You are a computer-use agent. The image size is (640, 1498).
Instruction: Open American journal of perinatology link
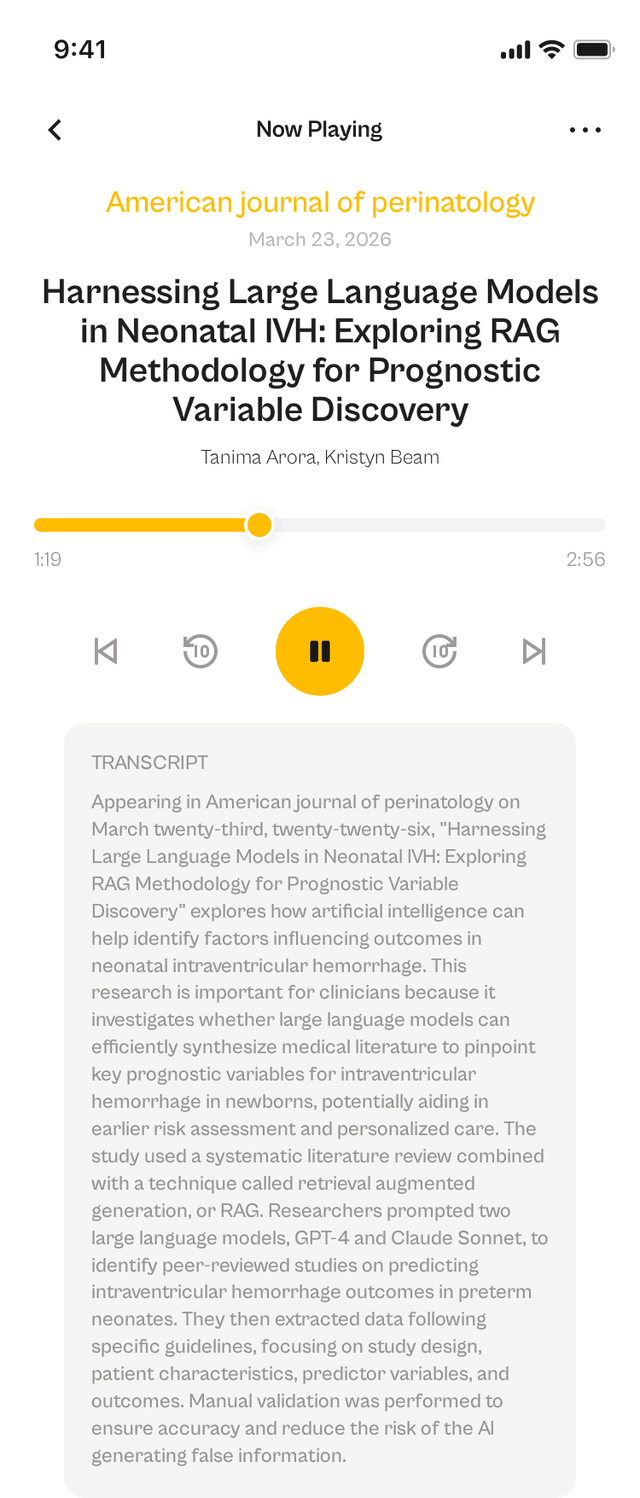[320, 202]
